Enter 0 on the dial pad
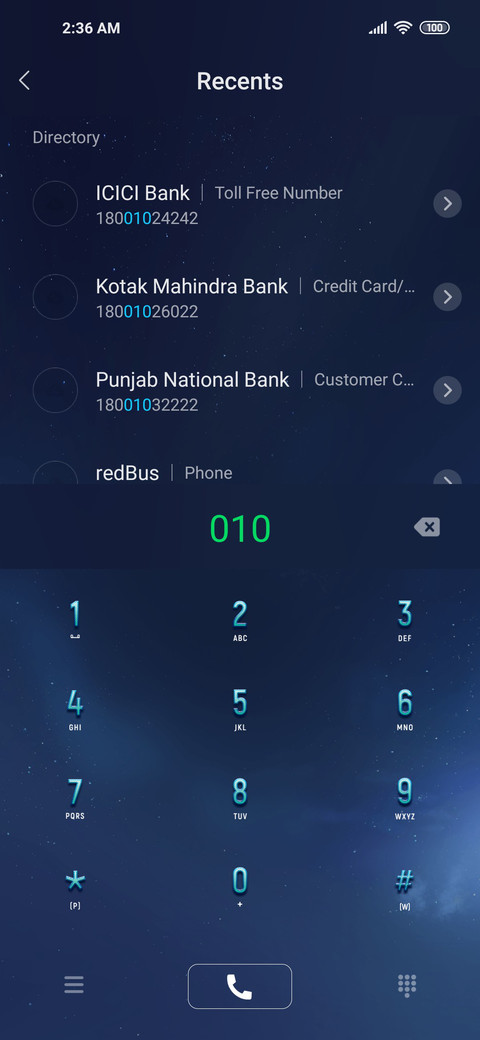This screenshot has height=1040, width=480. pos(240,887)
